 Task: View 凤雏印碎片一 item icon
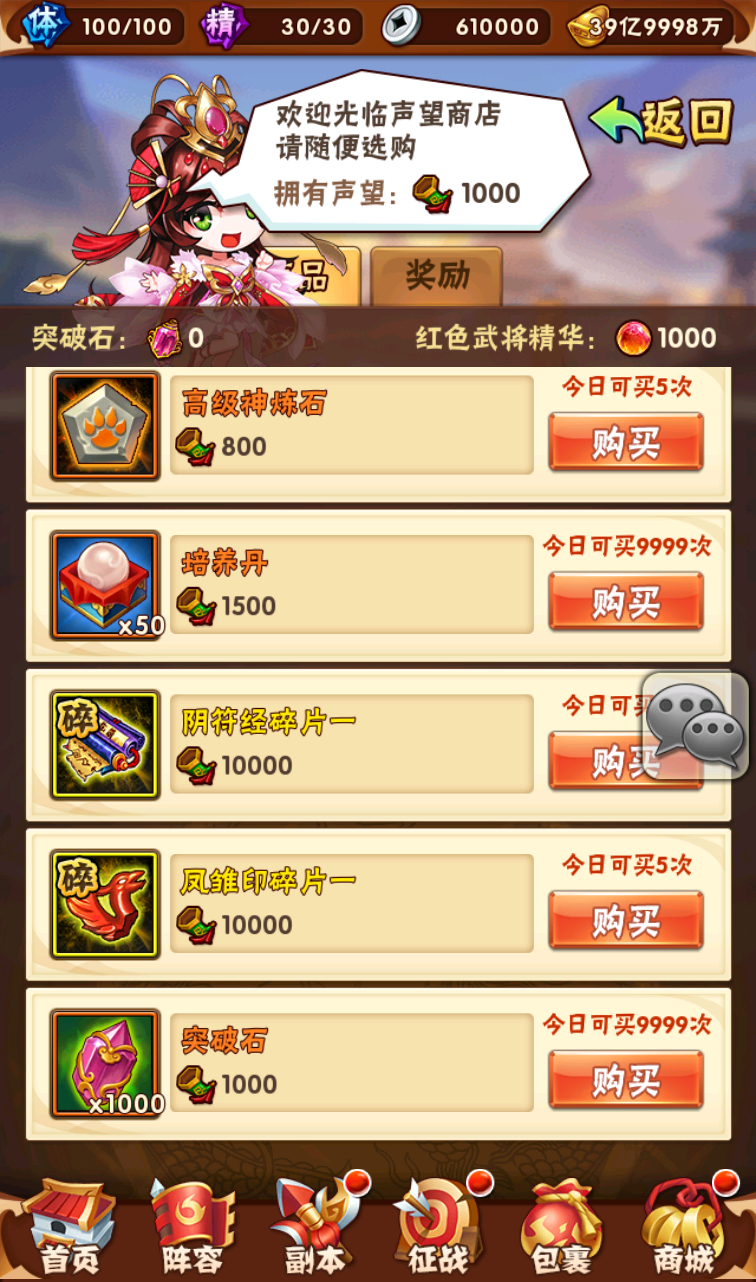(105, 904)
